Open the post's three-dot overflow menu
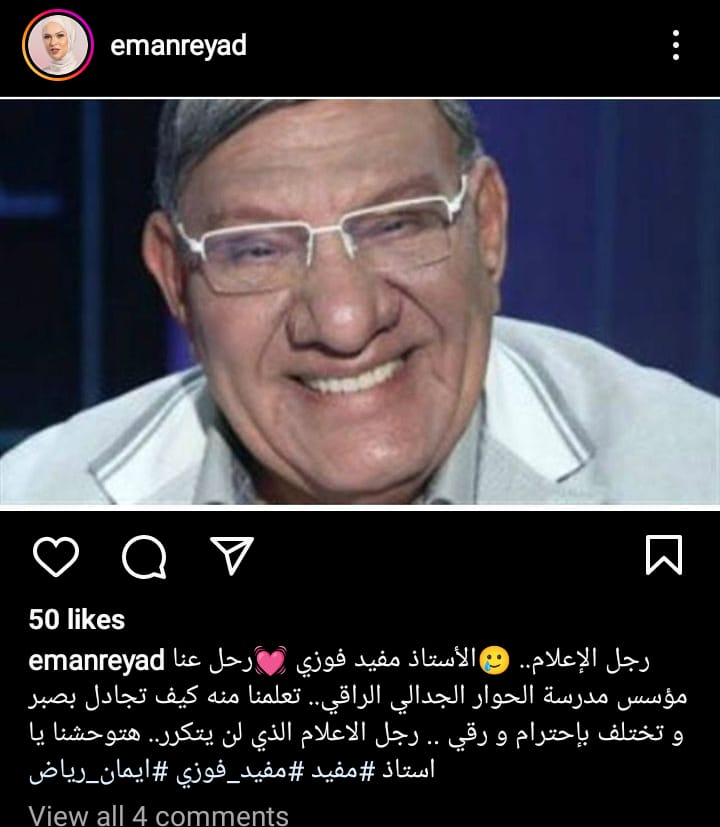Image resolution: width=720 pixels, height=827 pixels. [676, 45]
